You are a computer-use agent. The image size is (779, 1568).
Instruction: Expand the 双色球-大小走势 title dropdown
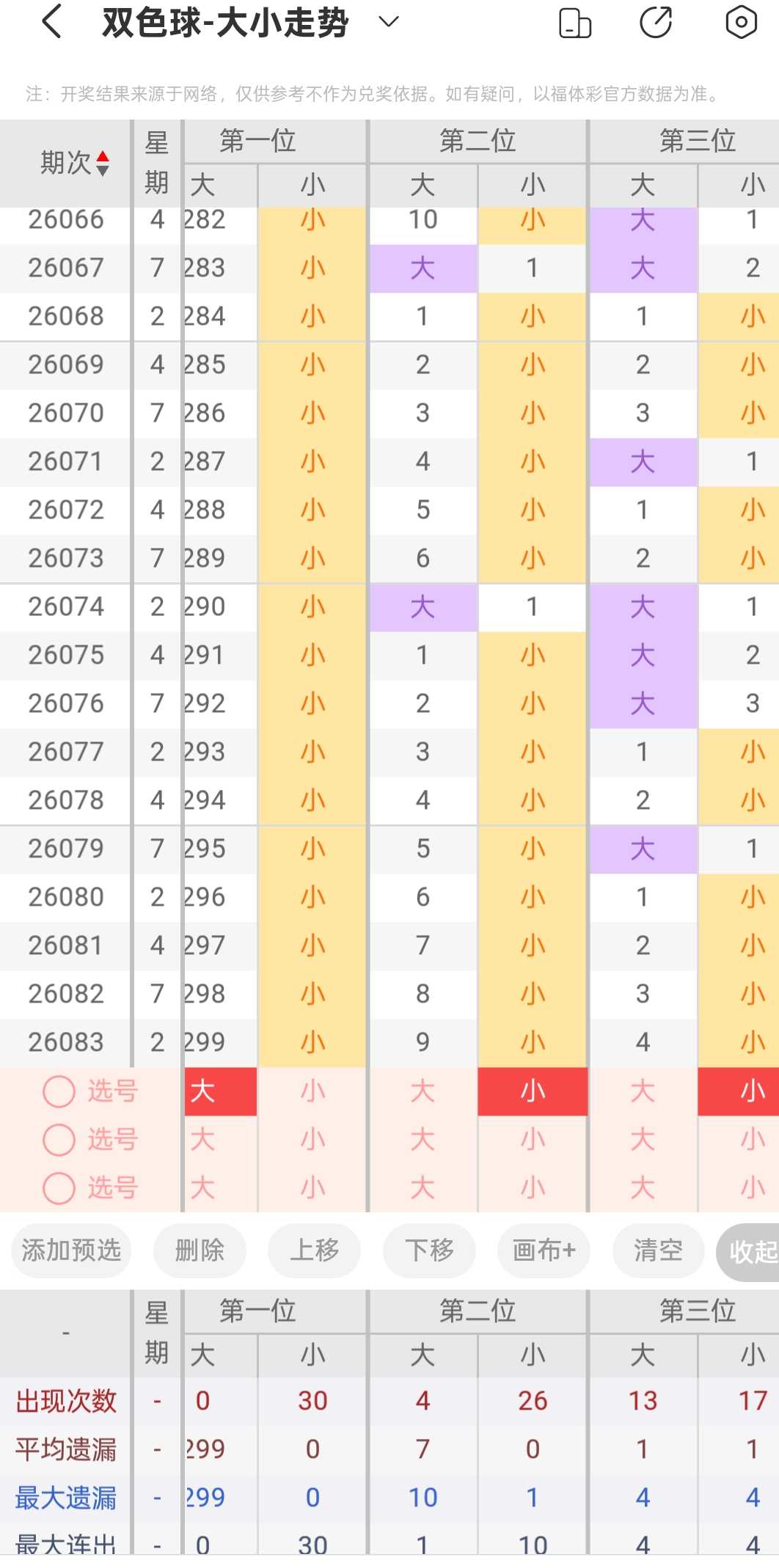pos(388,22)
